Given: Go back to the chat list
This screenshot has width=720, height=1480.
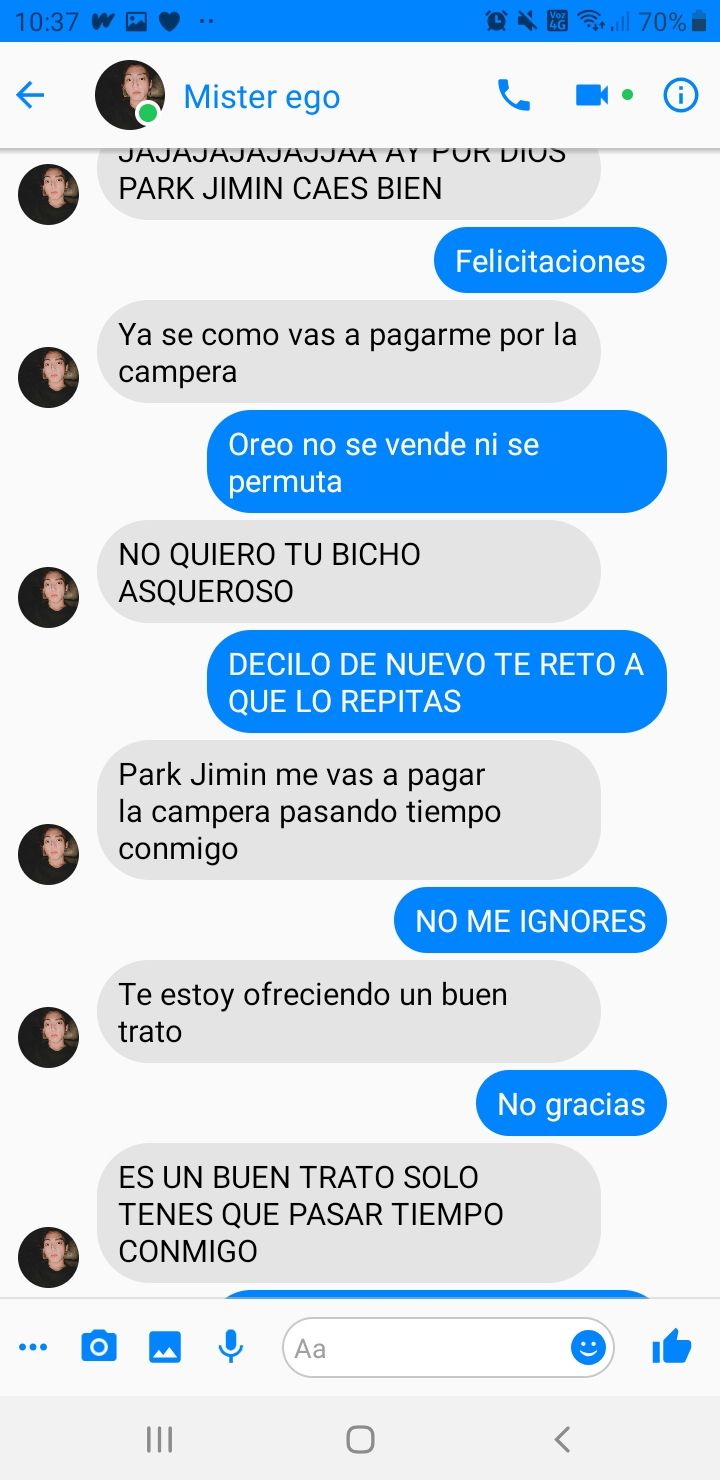Looking at the screenshot, I should click(x=31, y=96).
